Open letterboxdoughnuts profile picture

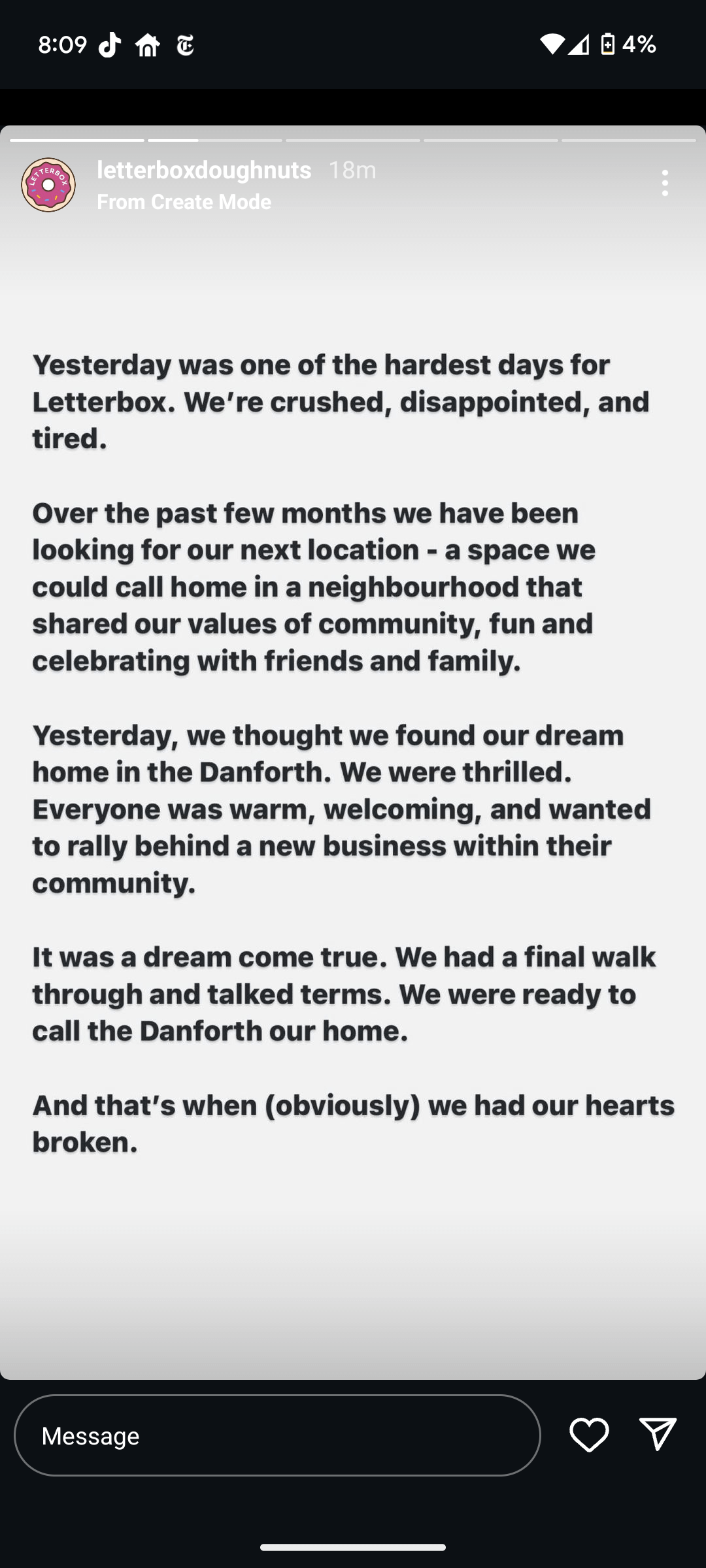coord(48,185)
